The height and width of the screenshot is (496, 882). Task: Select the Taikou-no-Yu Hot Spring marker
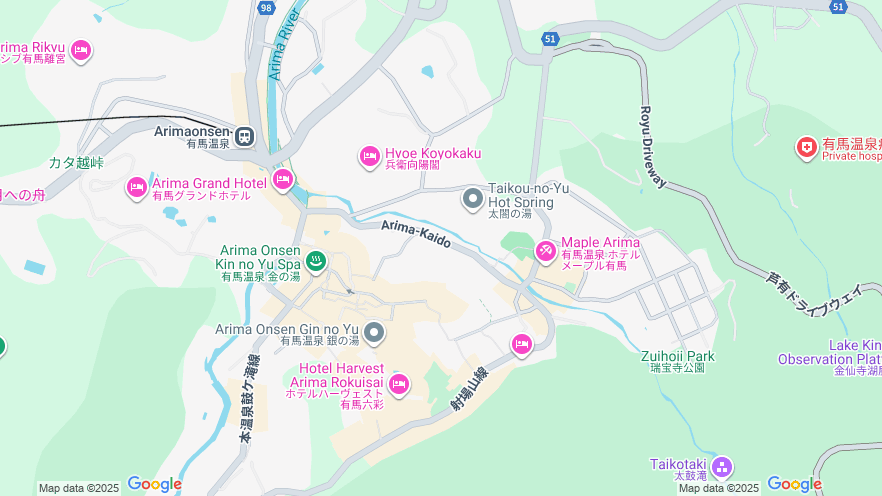(x=473, y=199)
